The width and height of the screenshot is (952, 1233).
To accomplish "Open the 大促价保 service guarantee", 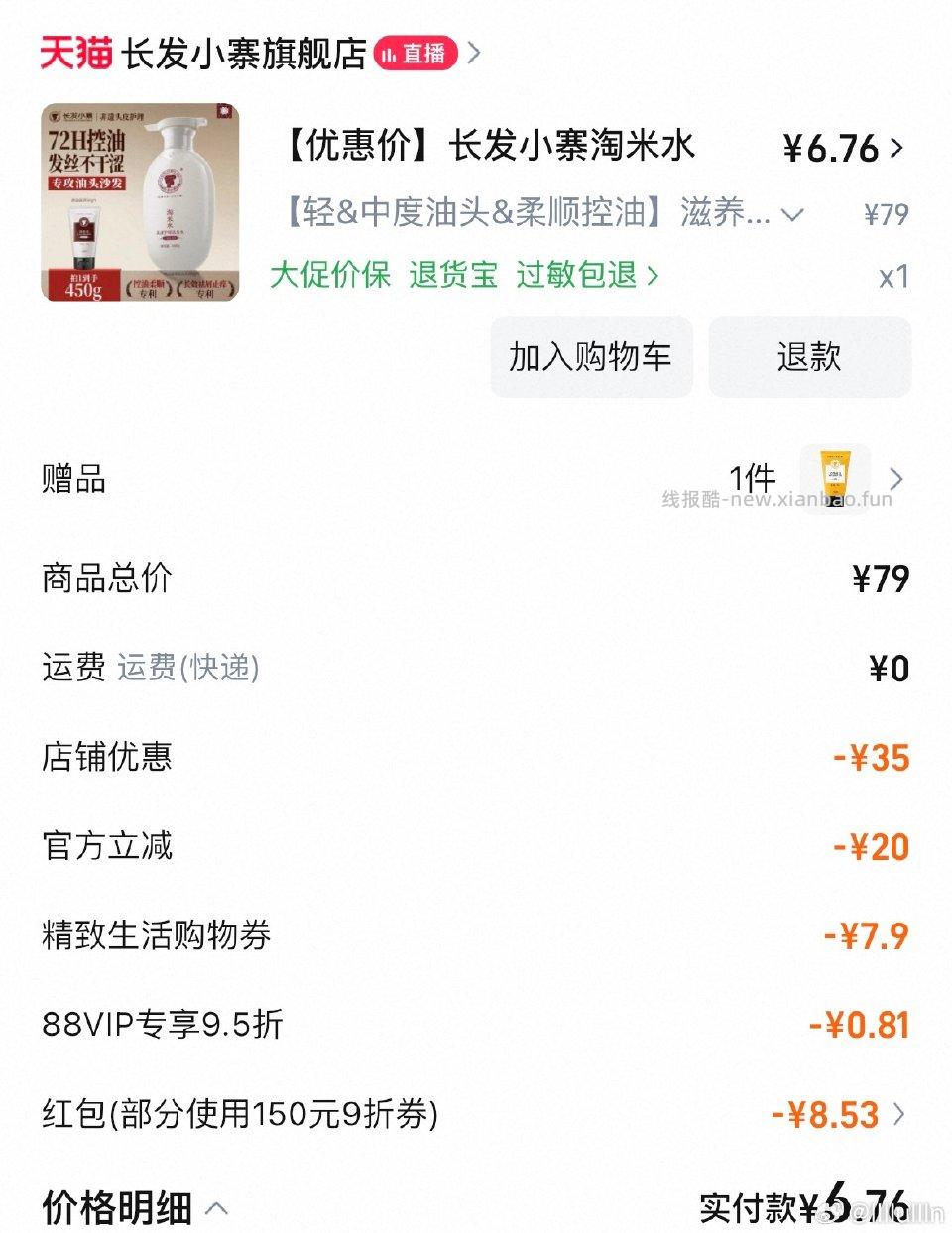I will 328,276.
